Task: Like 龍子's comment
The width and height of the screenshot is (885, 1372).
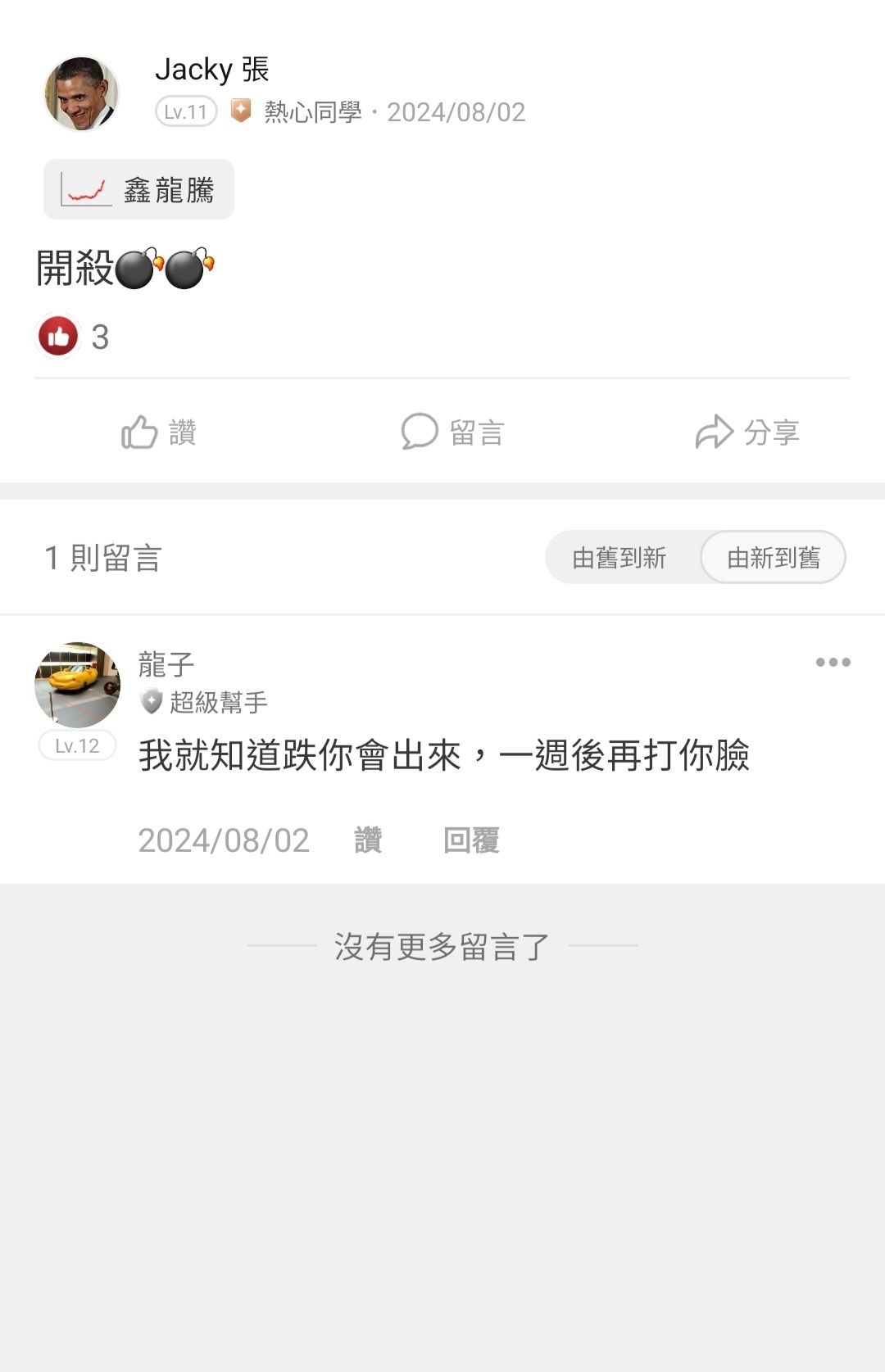Action: click(368, 840)
